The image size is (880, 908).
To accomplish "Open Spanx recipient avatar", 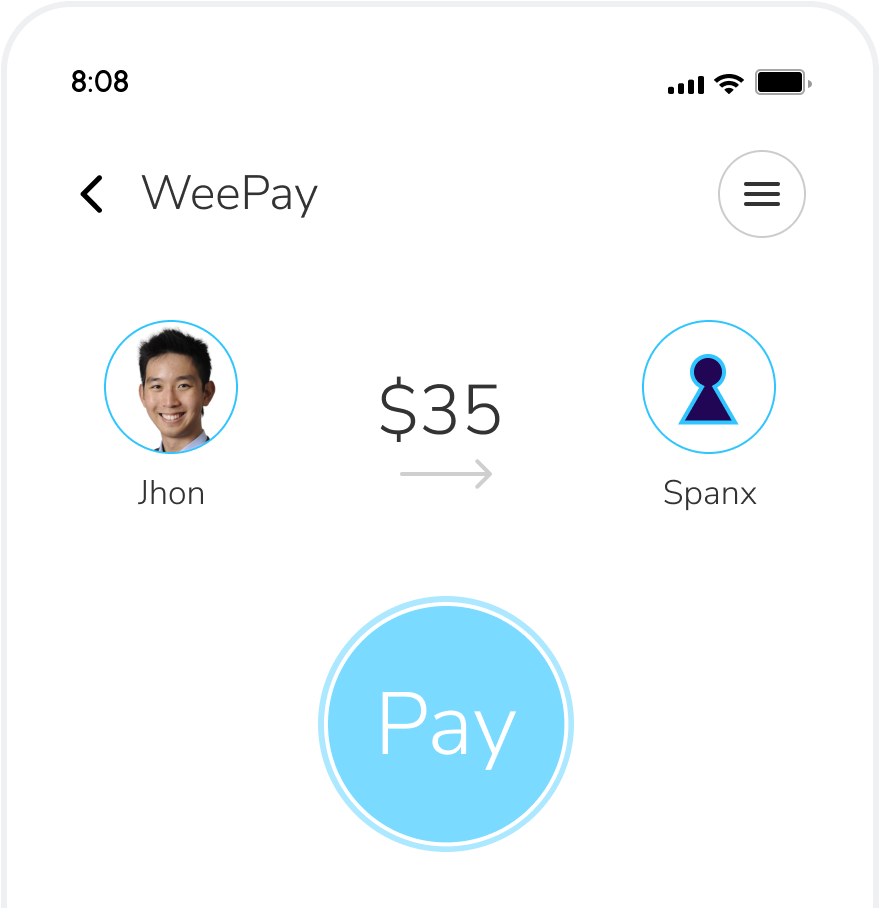I will [708, 387].
